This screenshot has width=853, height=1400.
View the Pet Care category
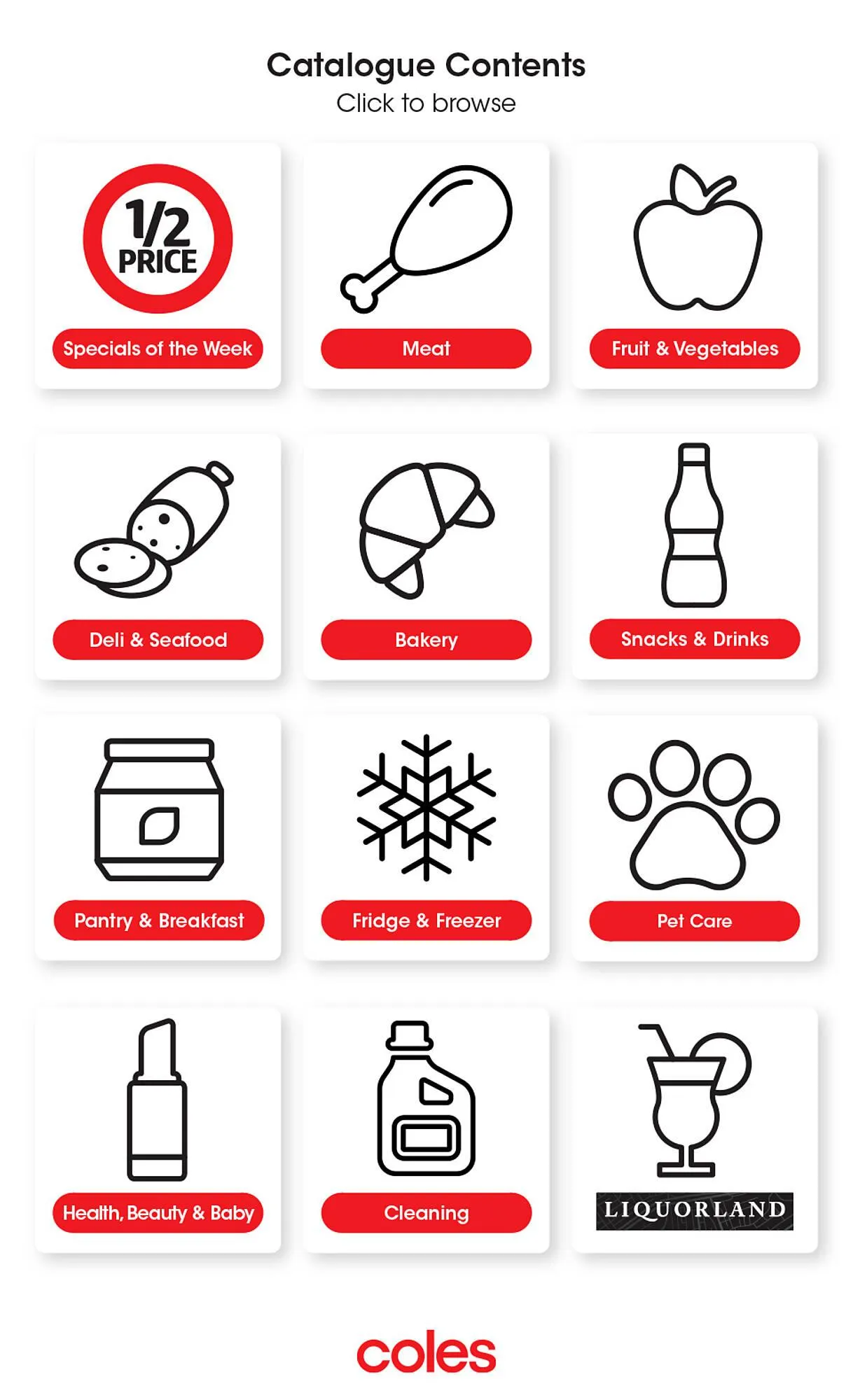click(695, 921)
